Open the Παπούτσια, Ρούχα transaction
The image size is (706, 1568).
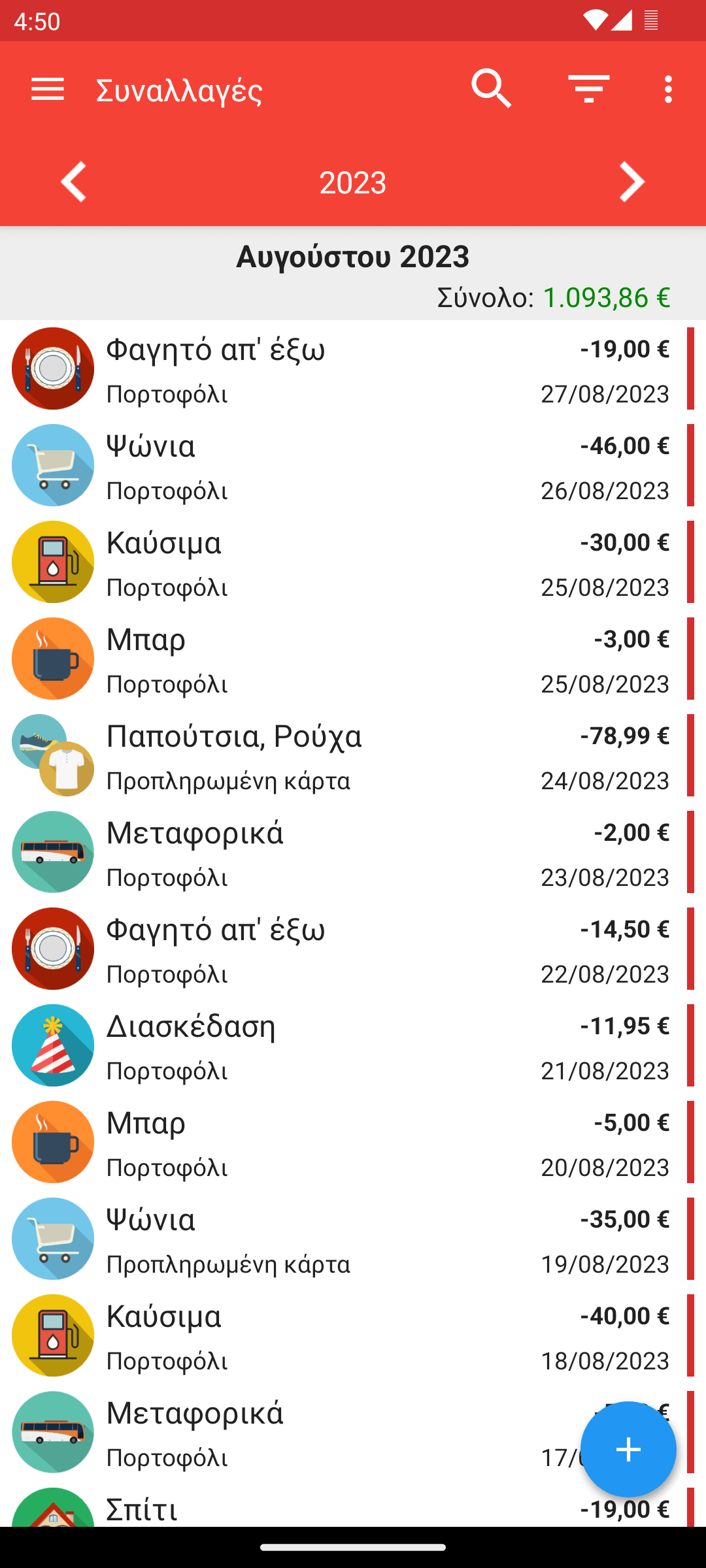(353, 756)
